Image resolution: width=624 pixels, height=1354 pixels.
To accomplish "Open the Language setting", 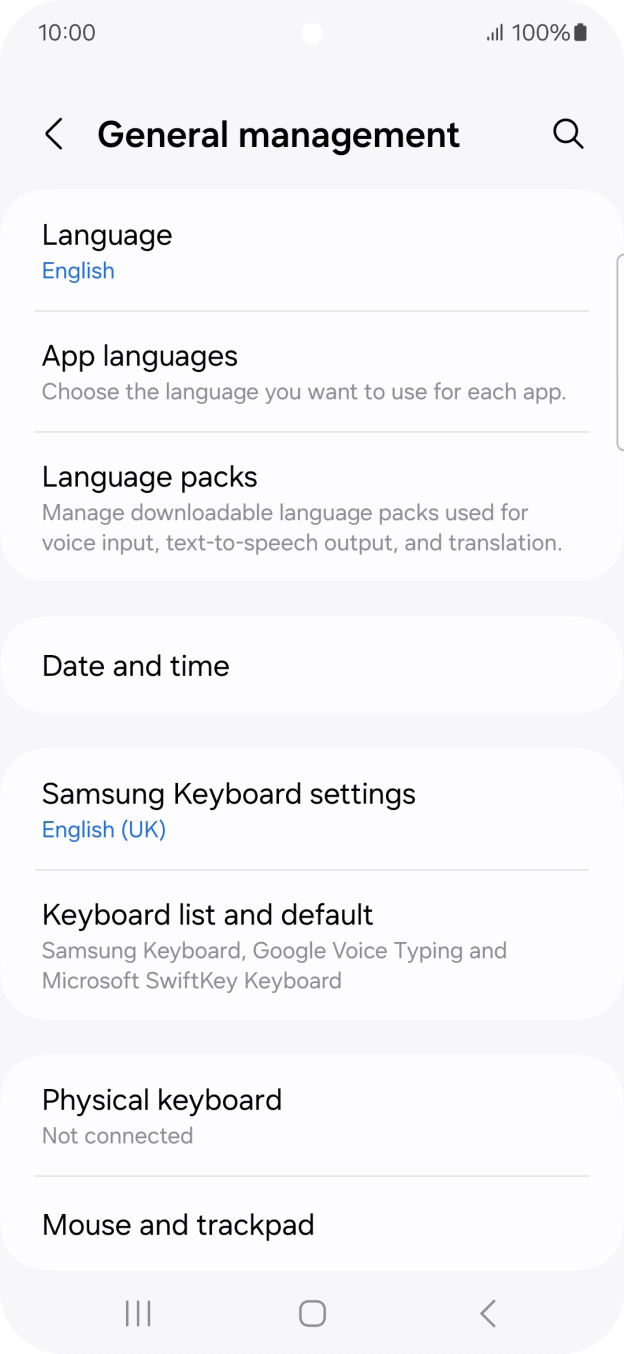I will (x=312, y=251).
